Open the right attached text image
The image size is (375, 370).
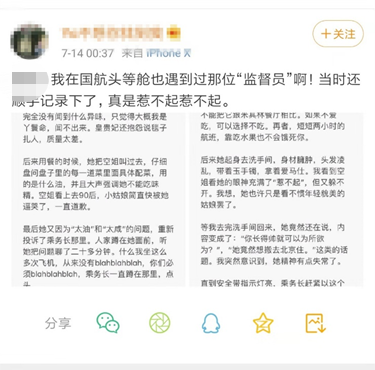pos(276,200)
